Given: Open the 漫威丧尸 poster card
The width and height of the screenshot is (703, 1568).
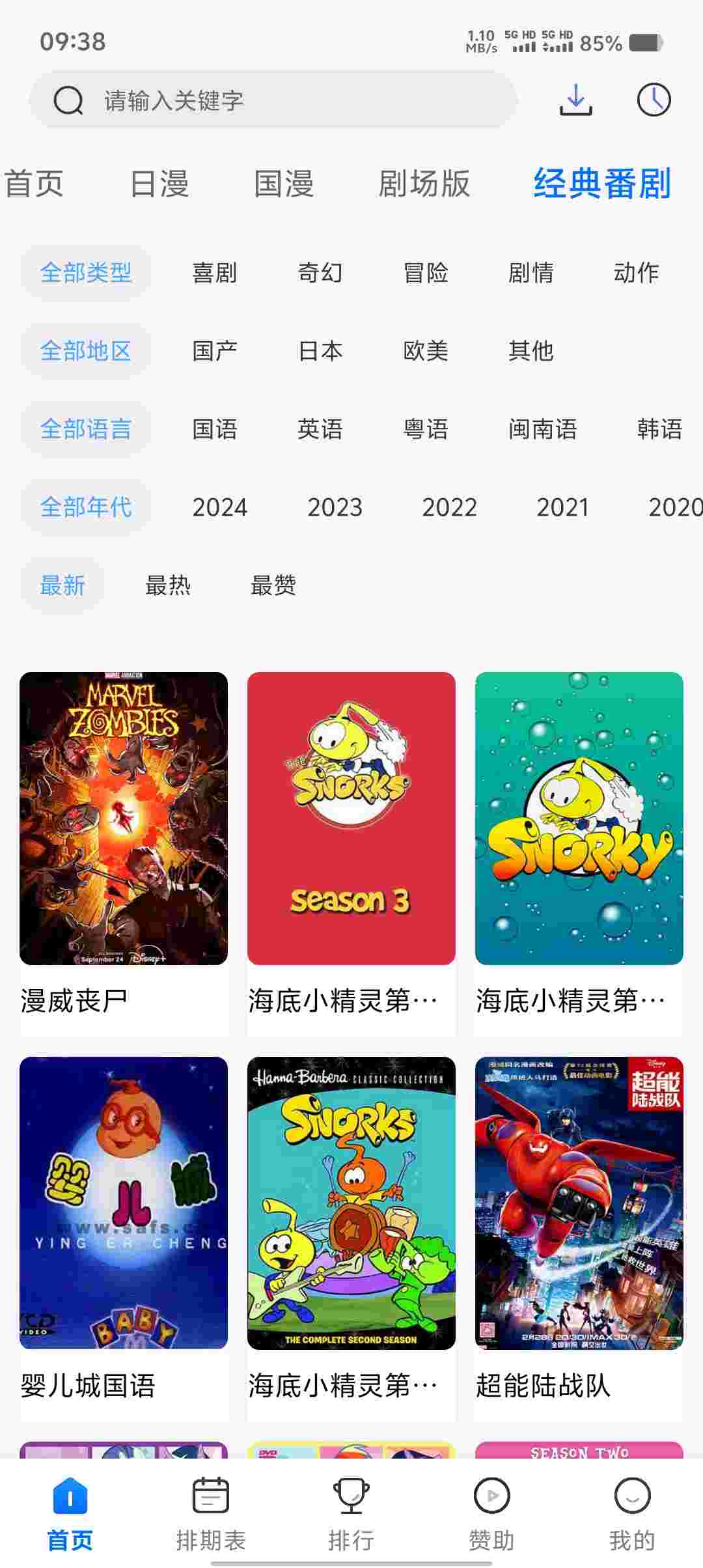Looking at the screenshot, I should click(124, 819).
